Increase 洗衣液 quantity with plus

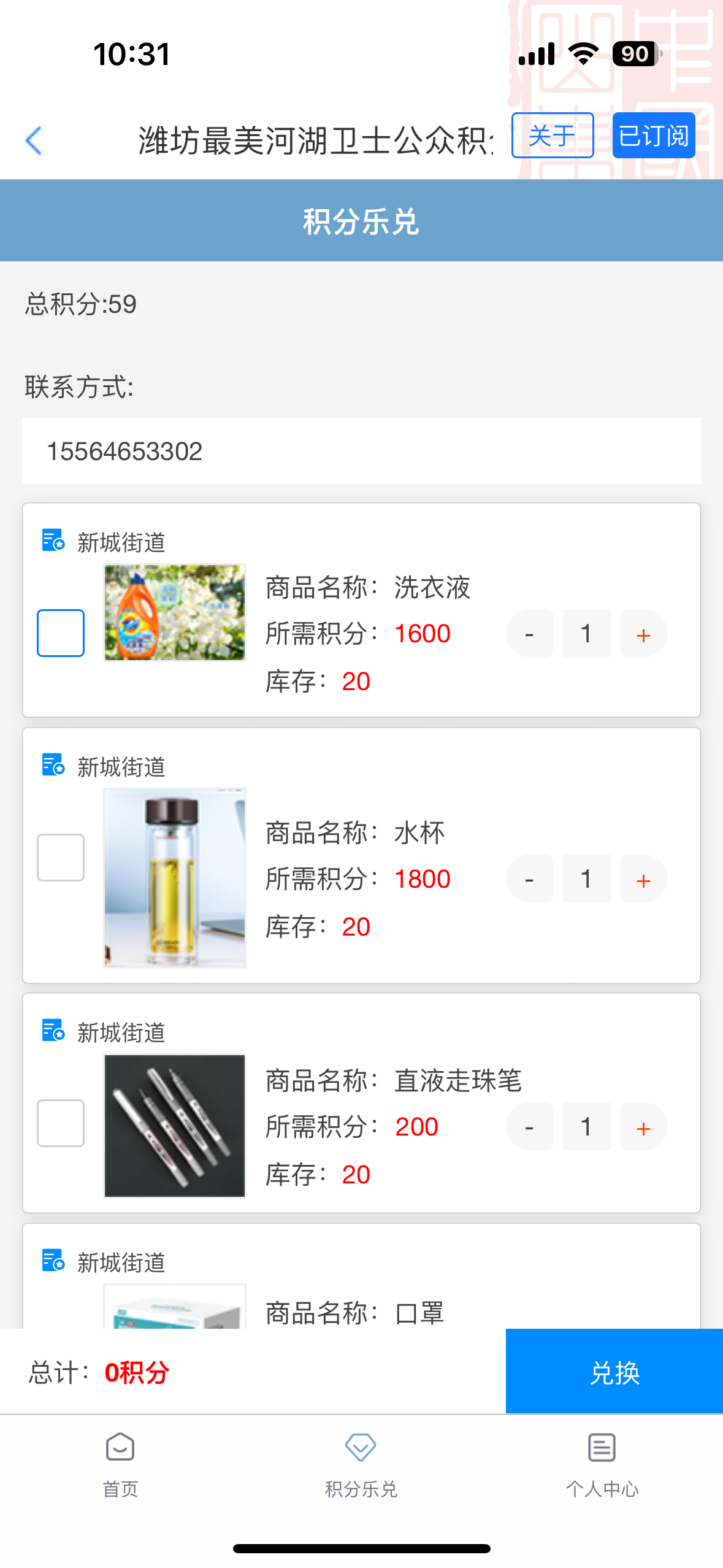coord(643,634)
